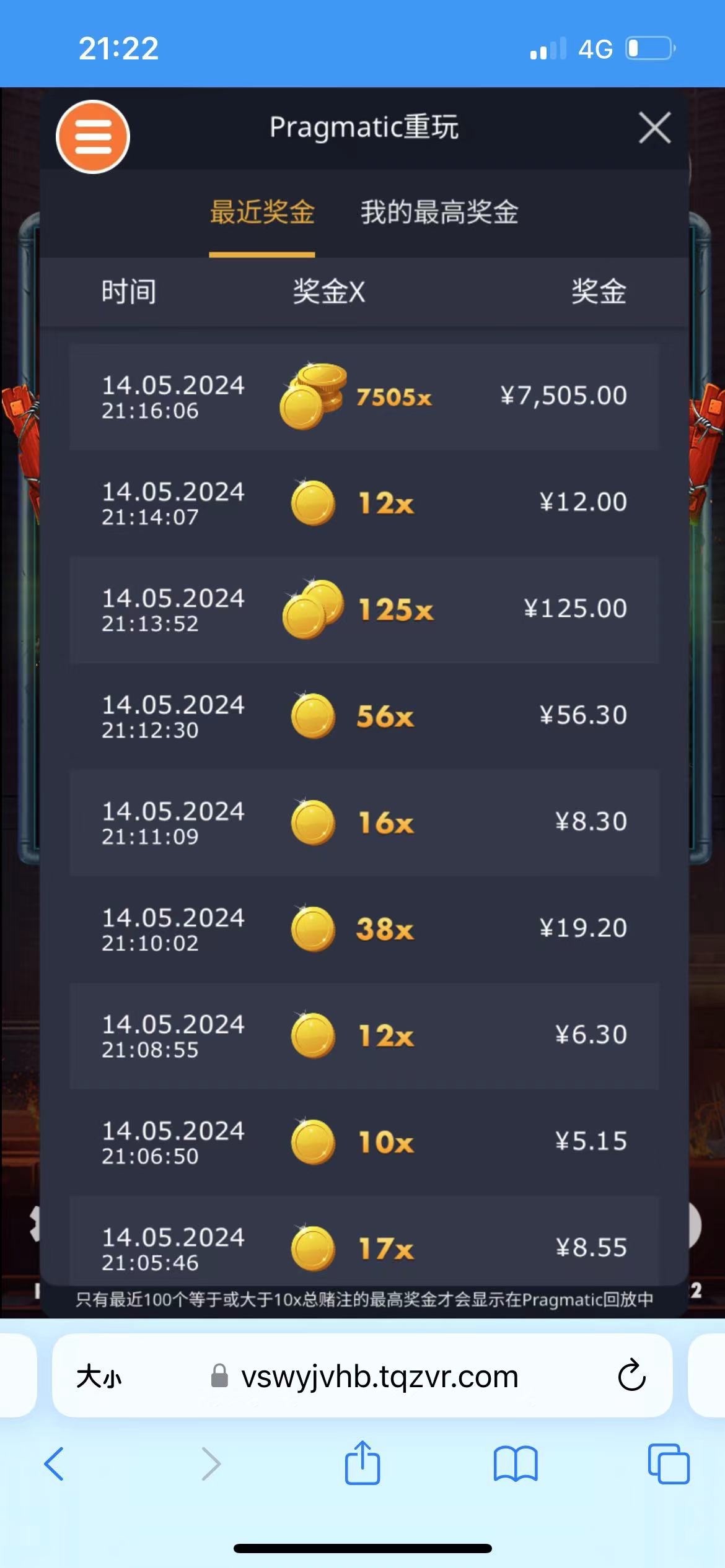Open the 17x replay from 21:05:46
The width and height of the screenshot is (725, 1568).
coord(364,1241)
